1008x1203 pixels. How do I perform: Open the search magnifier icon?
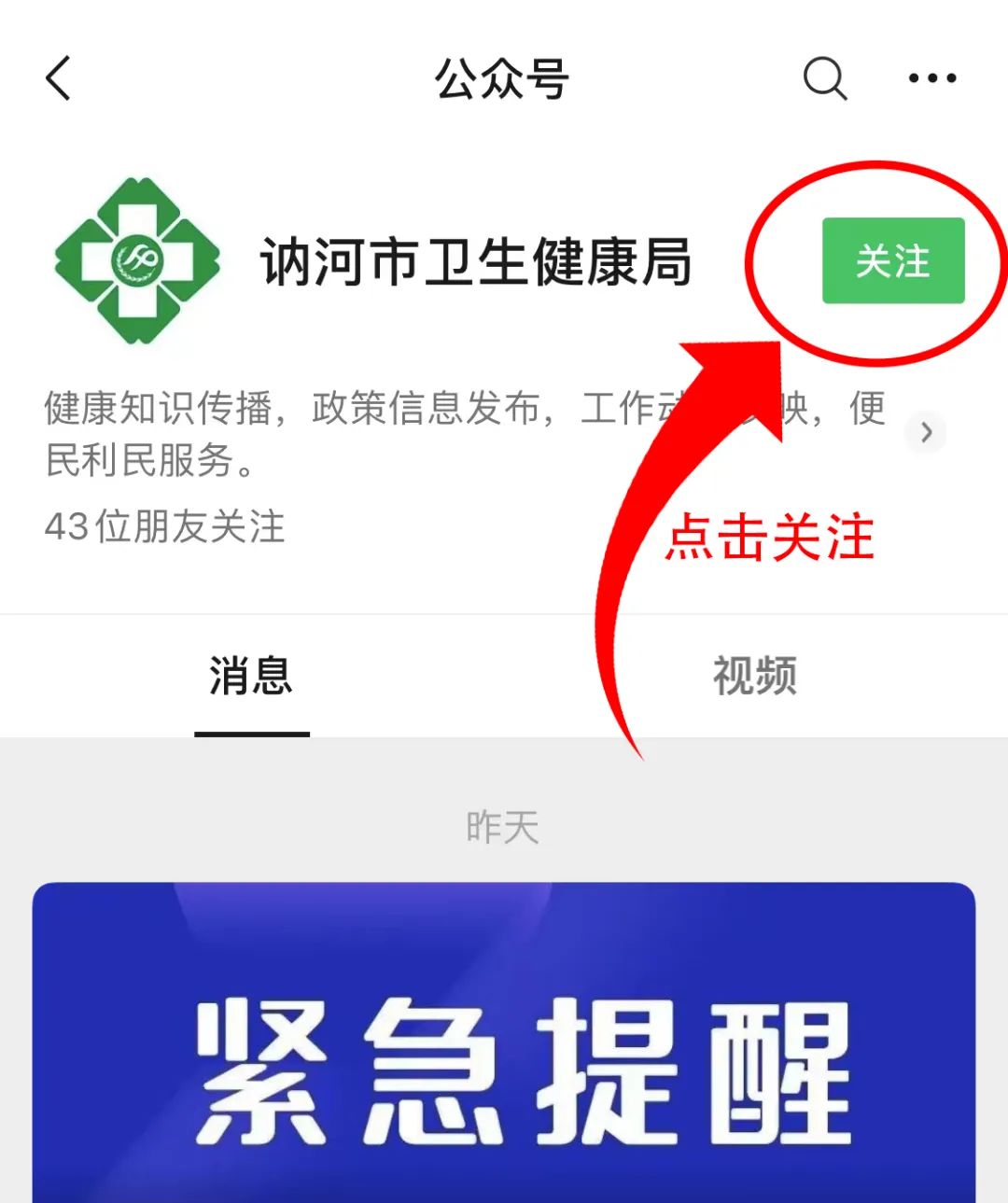click(825, 77)
